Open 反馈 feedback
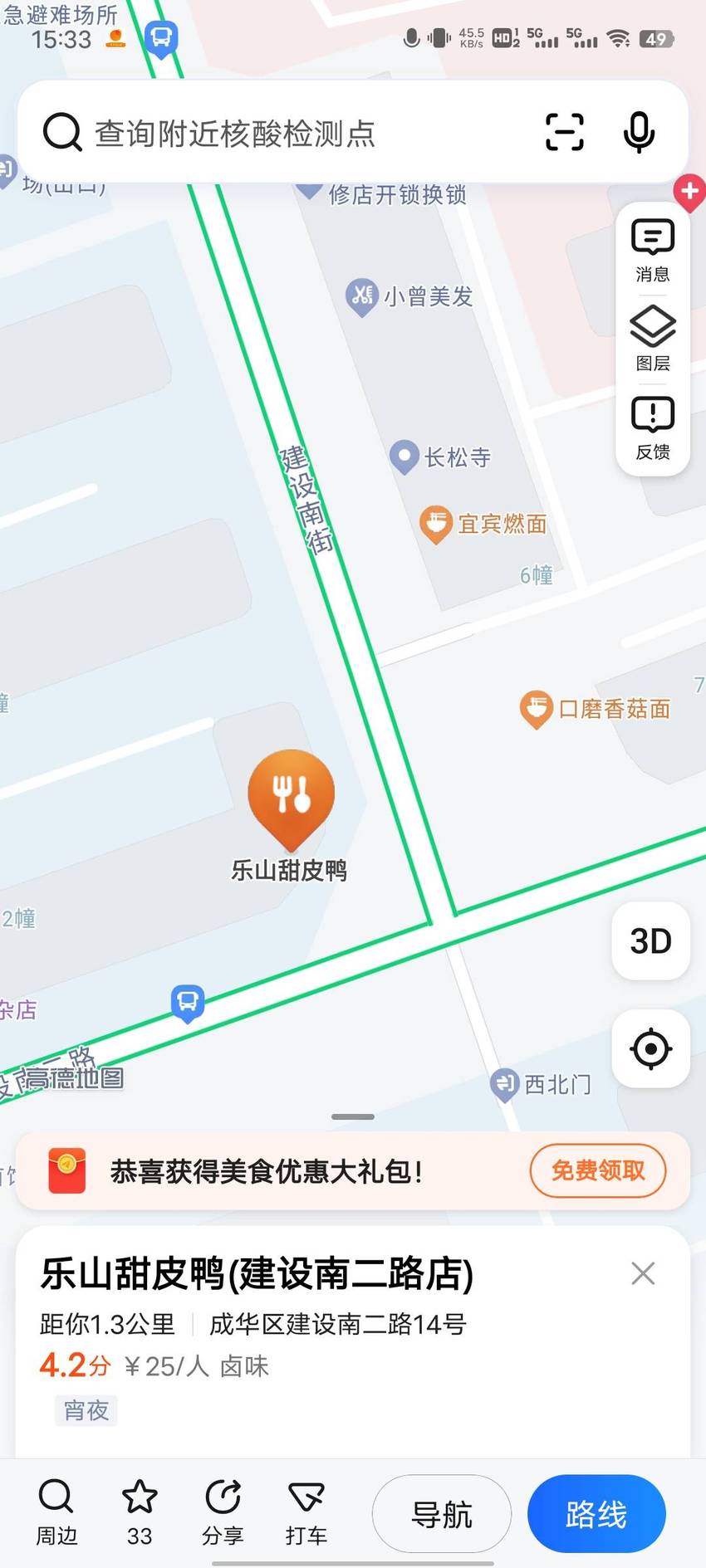This screenshot has height=1568, width=706. pyautogui.click(x=653, y=427)
